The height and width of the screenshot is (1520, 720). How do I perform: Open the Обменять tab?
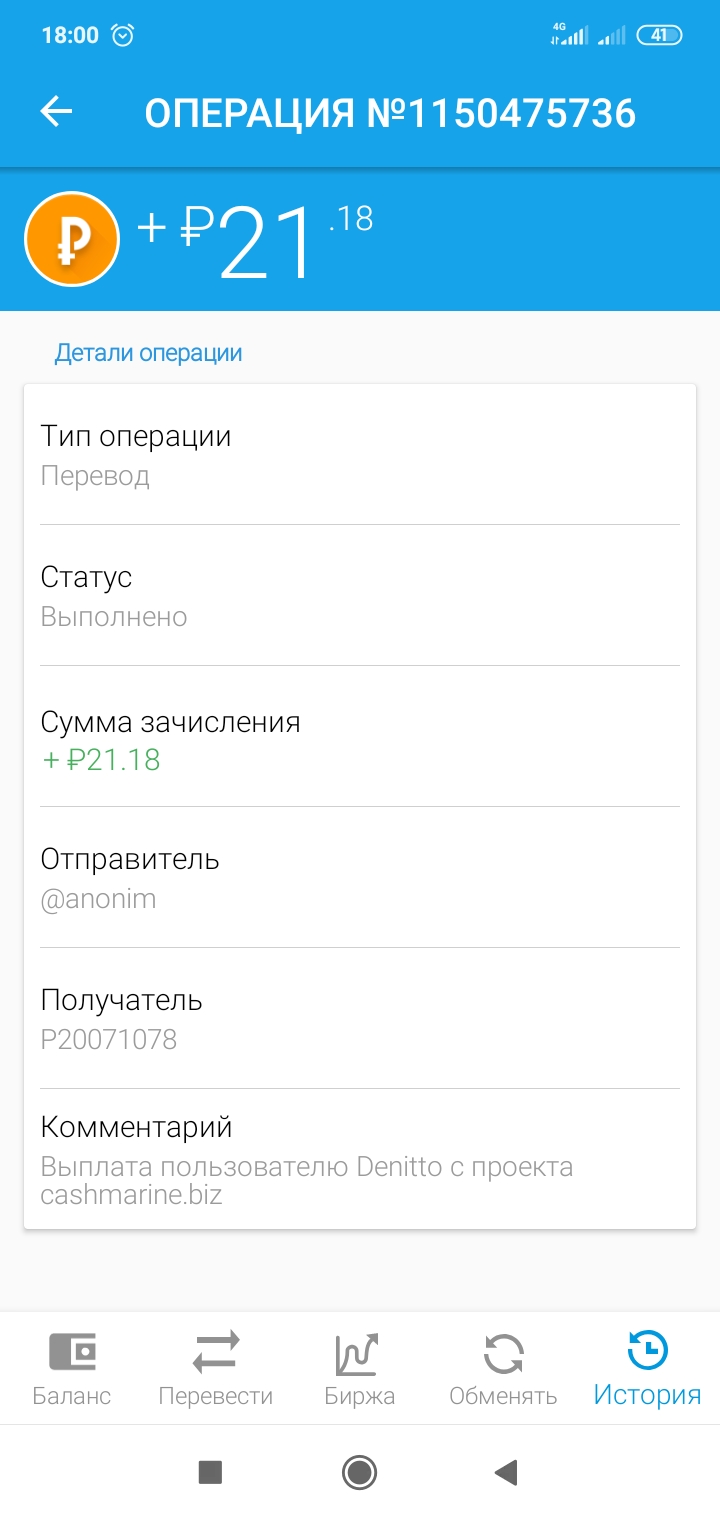click(x=503, y=1368)
